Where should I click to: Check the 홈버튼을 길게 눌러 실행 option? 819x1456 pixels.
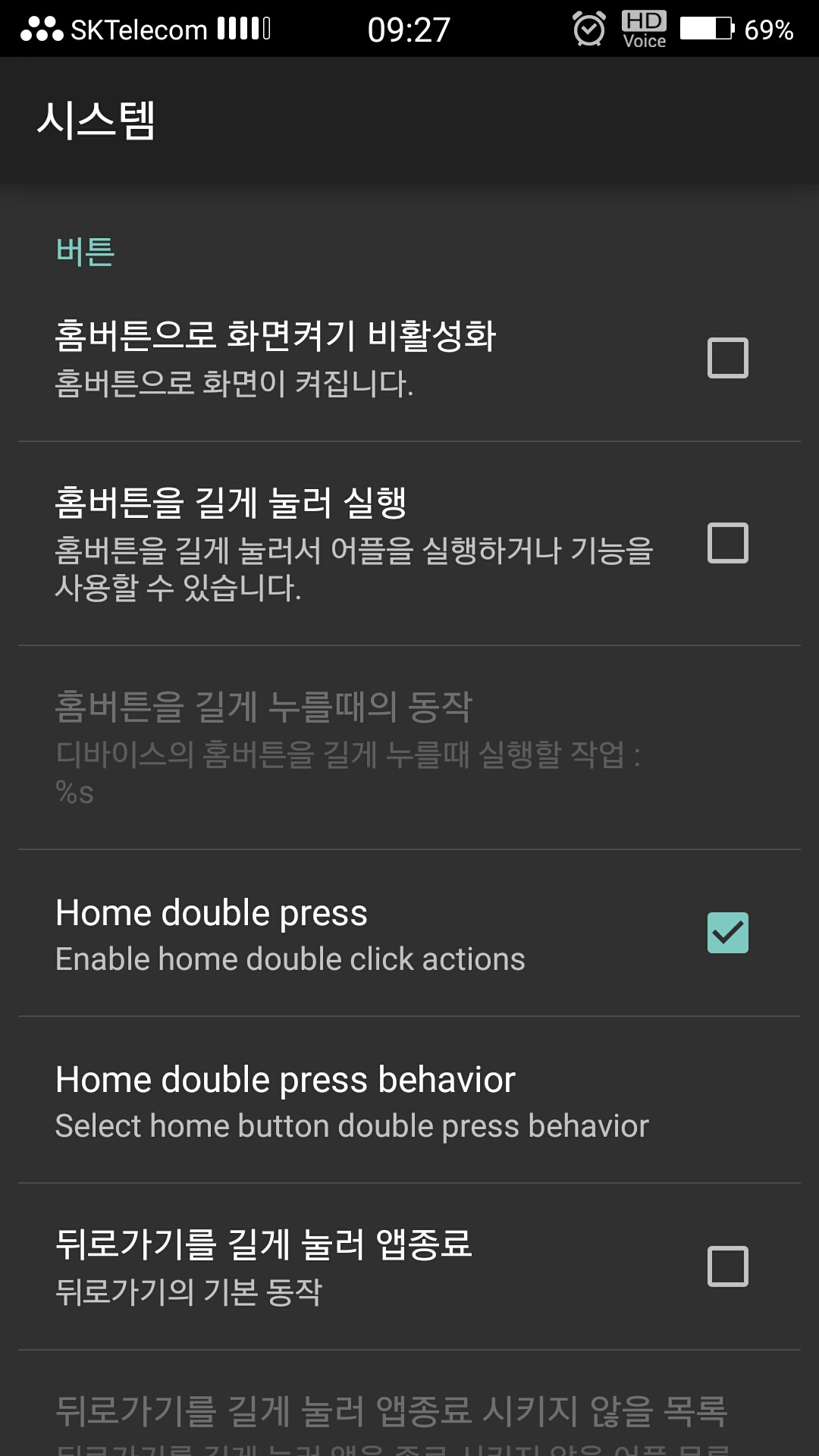click(x=727, y=543)
